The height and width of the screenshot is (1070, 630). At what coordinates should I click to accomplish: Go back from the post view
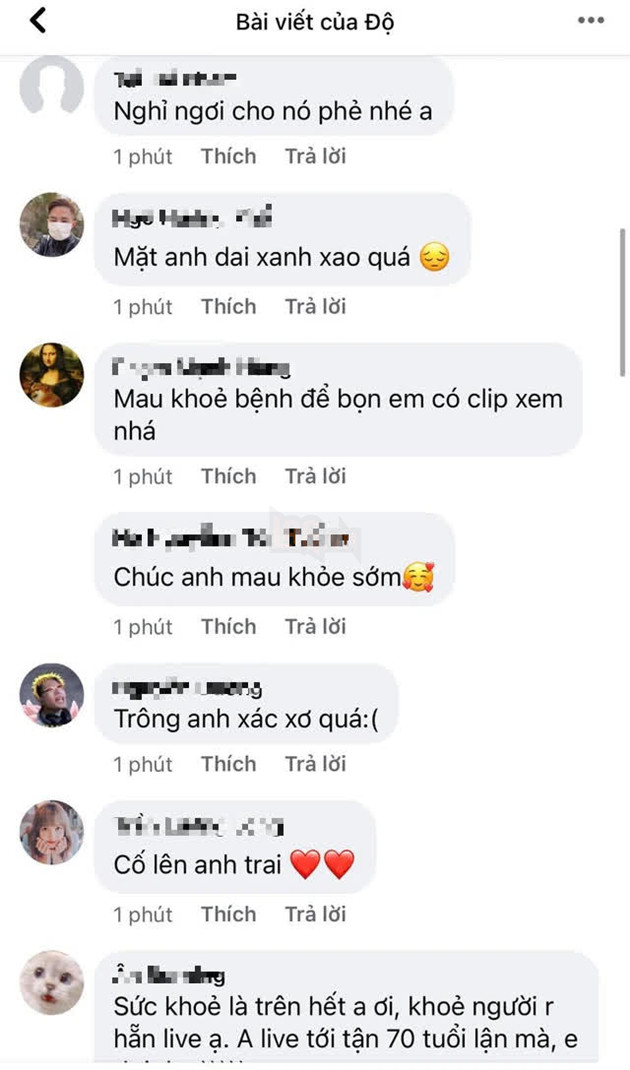coord(38,21)
